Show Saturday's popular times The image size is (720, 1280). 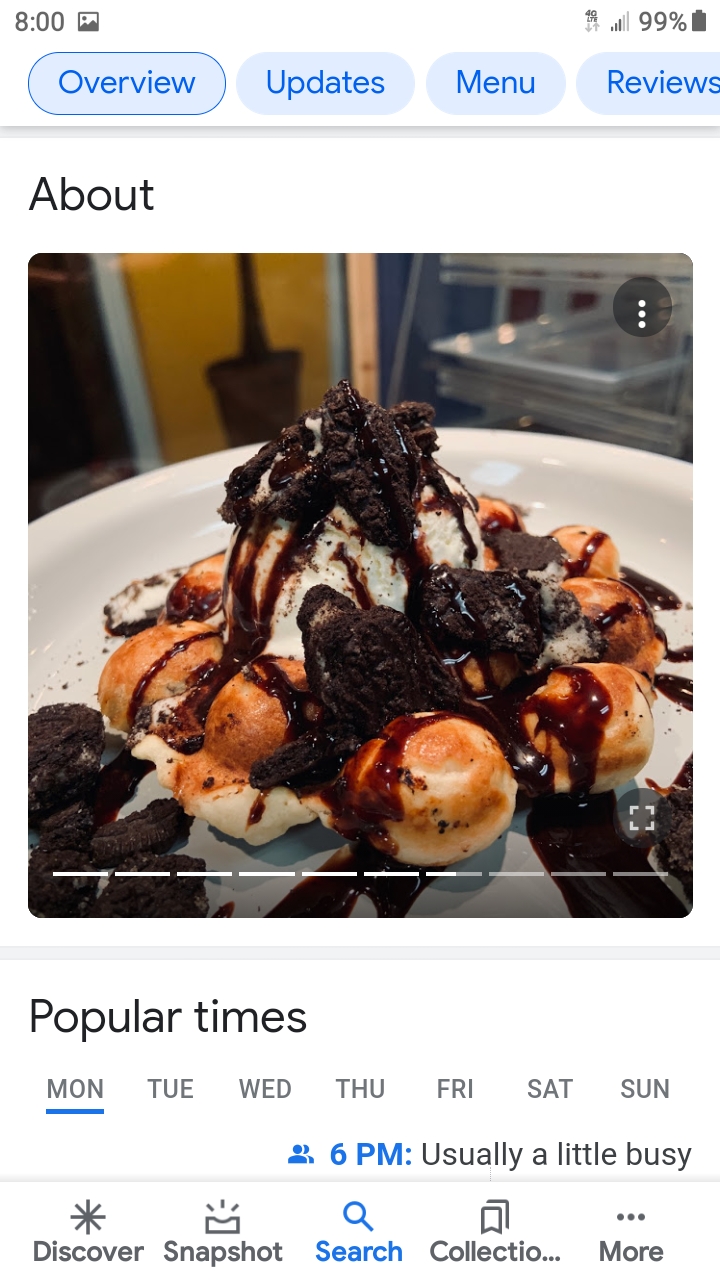click(x=550, y=1089)
